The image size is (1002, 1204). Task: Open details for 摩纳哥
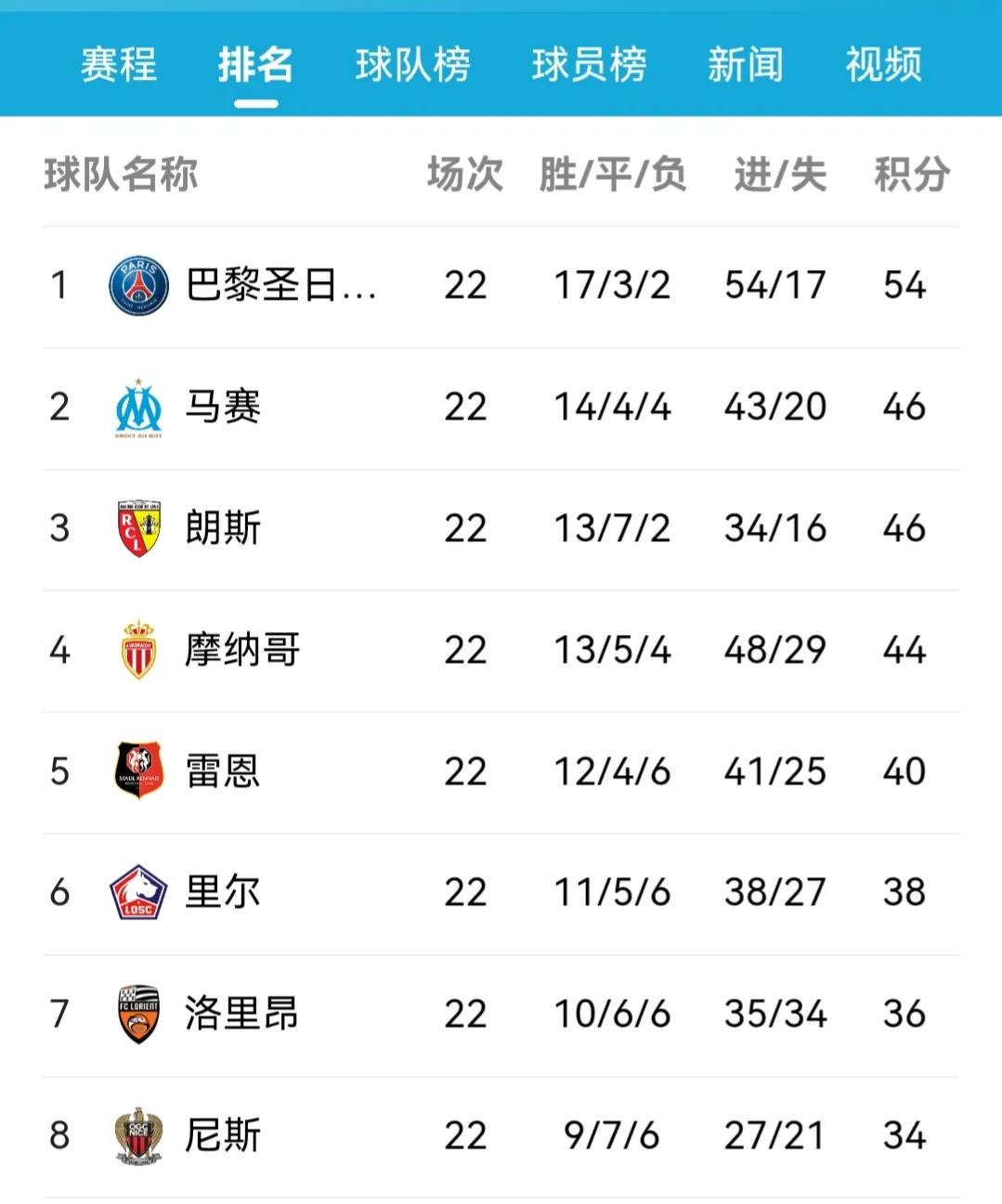[x=239, y=649]
